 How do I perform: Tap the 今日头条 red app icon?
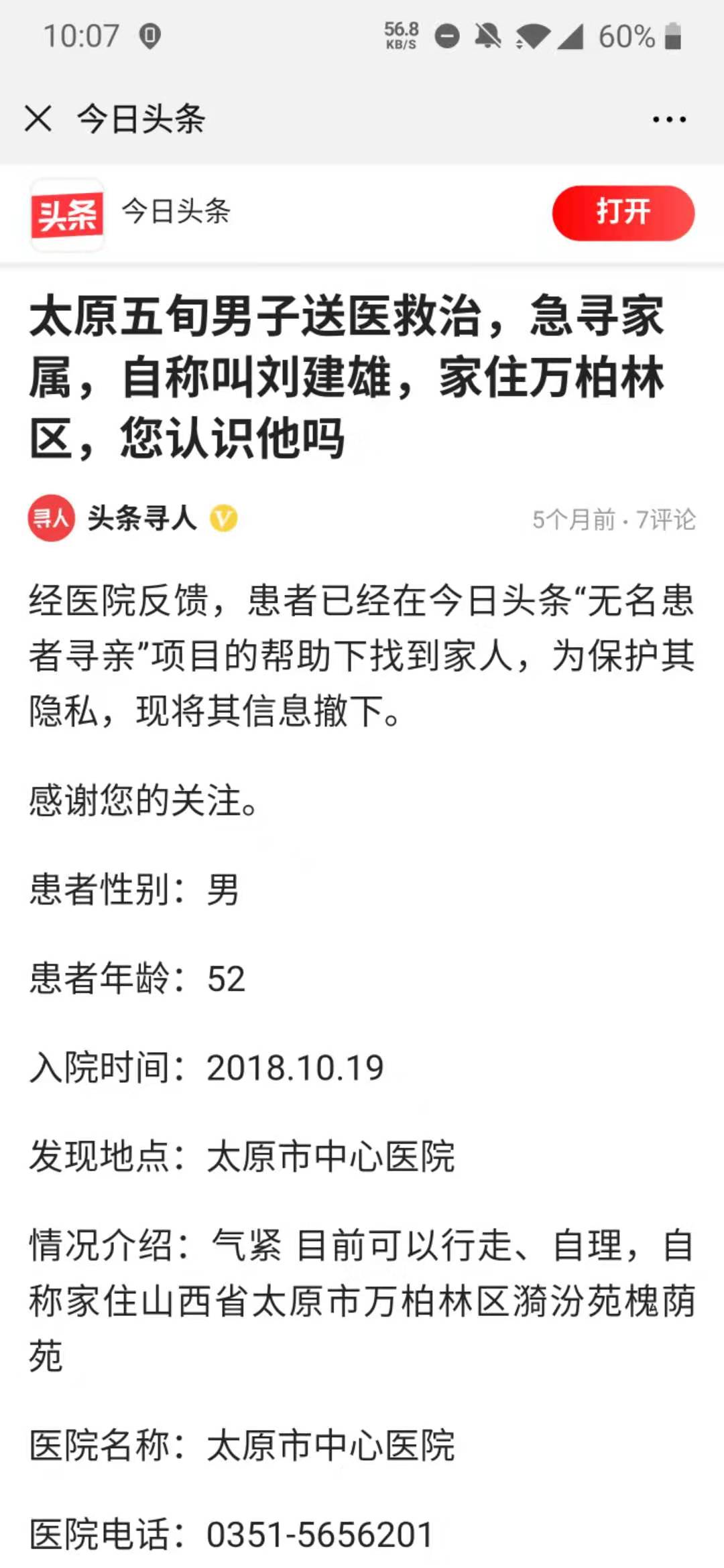(x=69, y=213)
